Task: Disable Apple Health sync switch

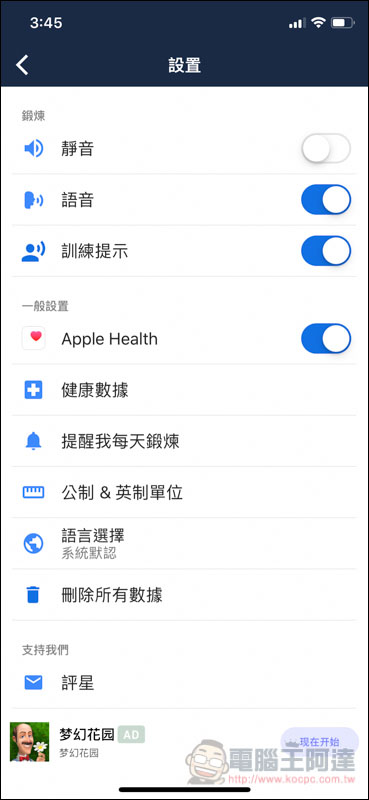Action: tap(326, 338)
